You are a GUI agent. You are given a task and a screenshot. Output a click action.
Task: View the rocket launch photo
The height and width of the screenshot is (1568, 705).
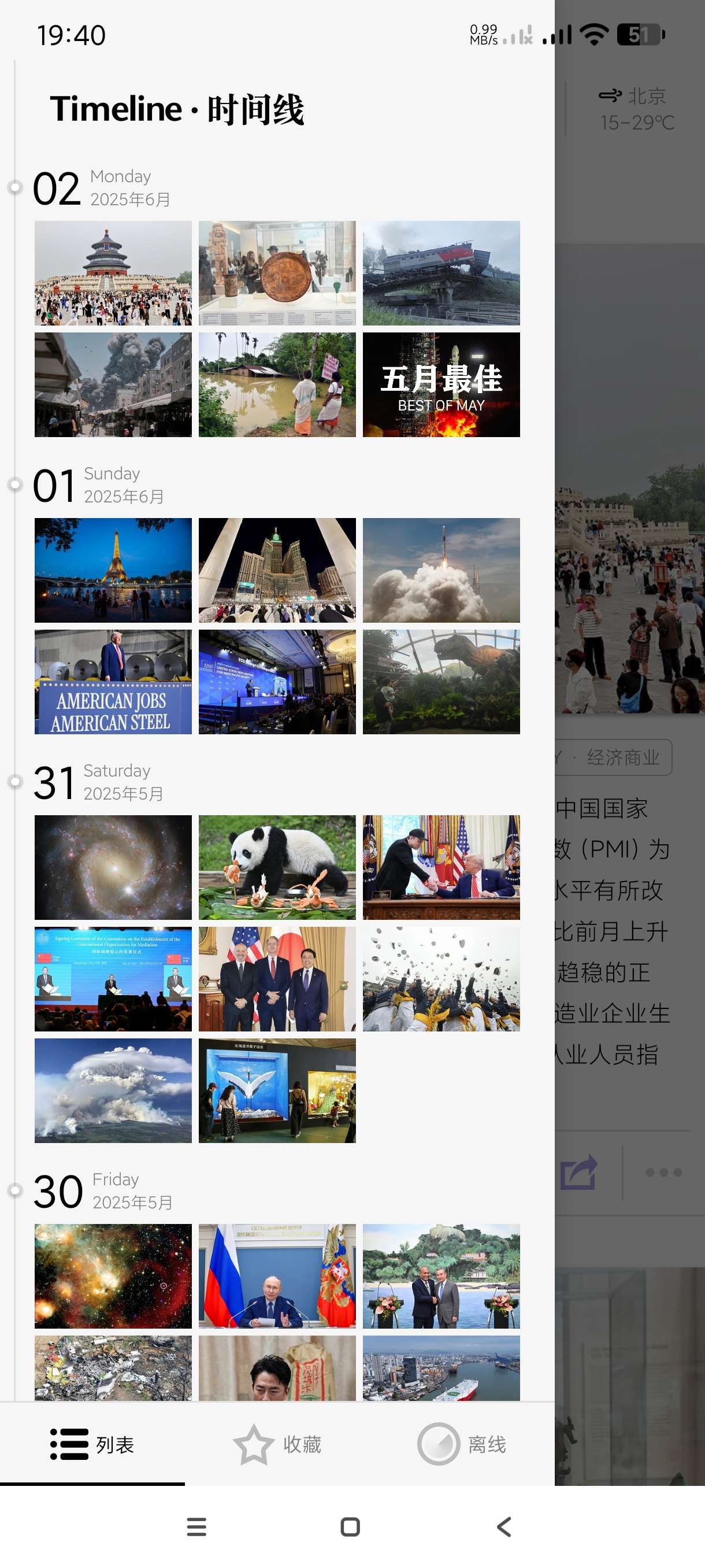click(441, 569)
